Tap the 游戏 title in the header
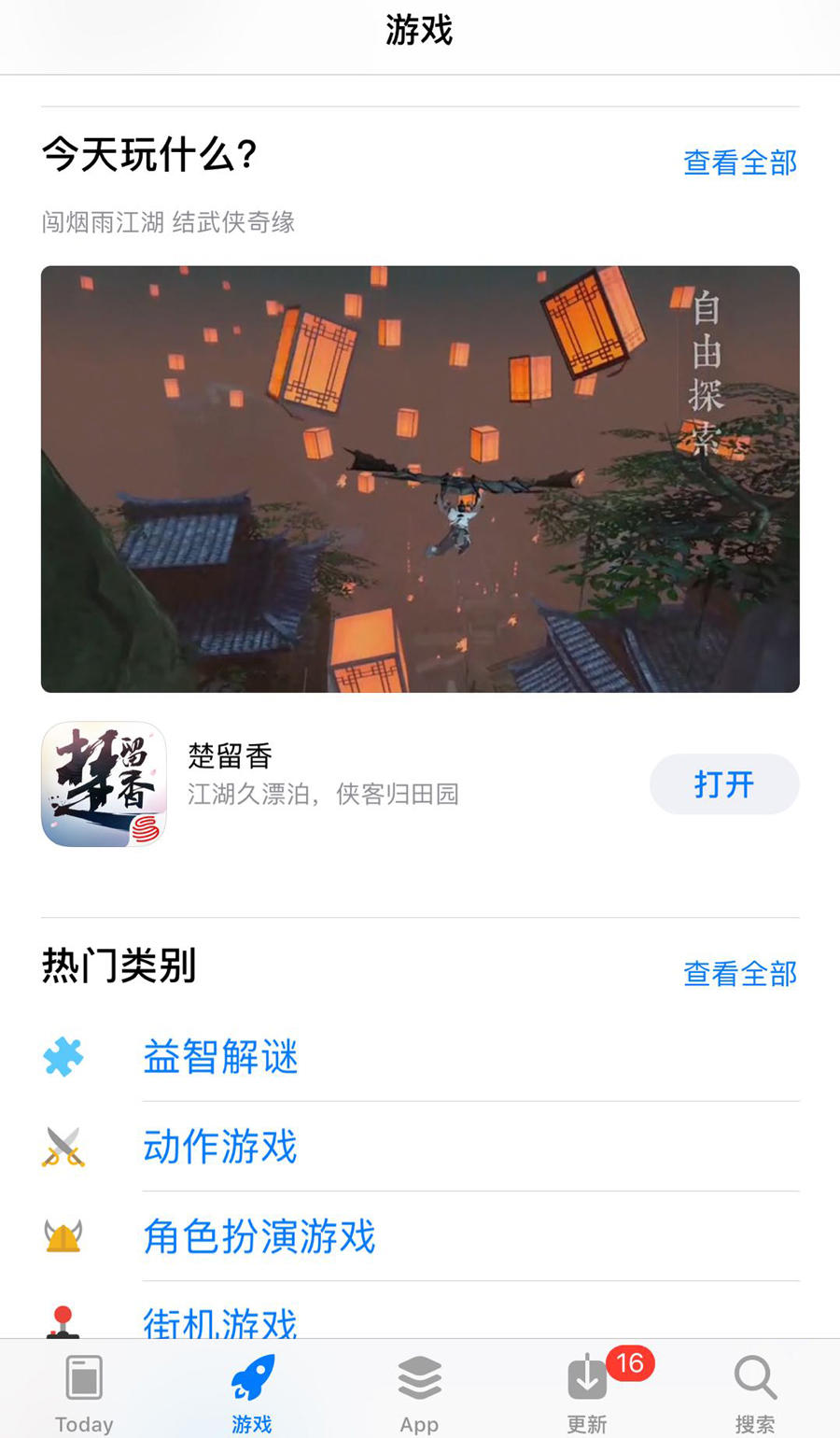 tap(420, 29)
